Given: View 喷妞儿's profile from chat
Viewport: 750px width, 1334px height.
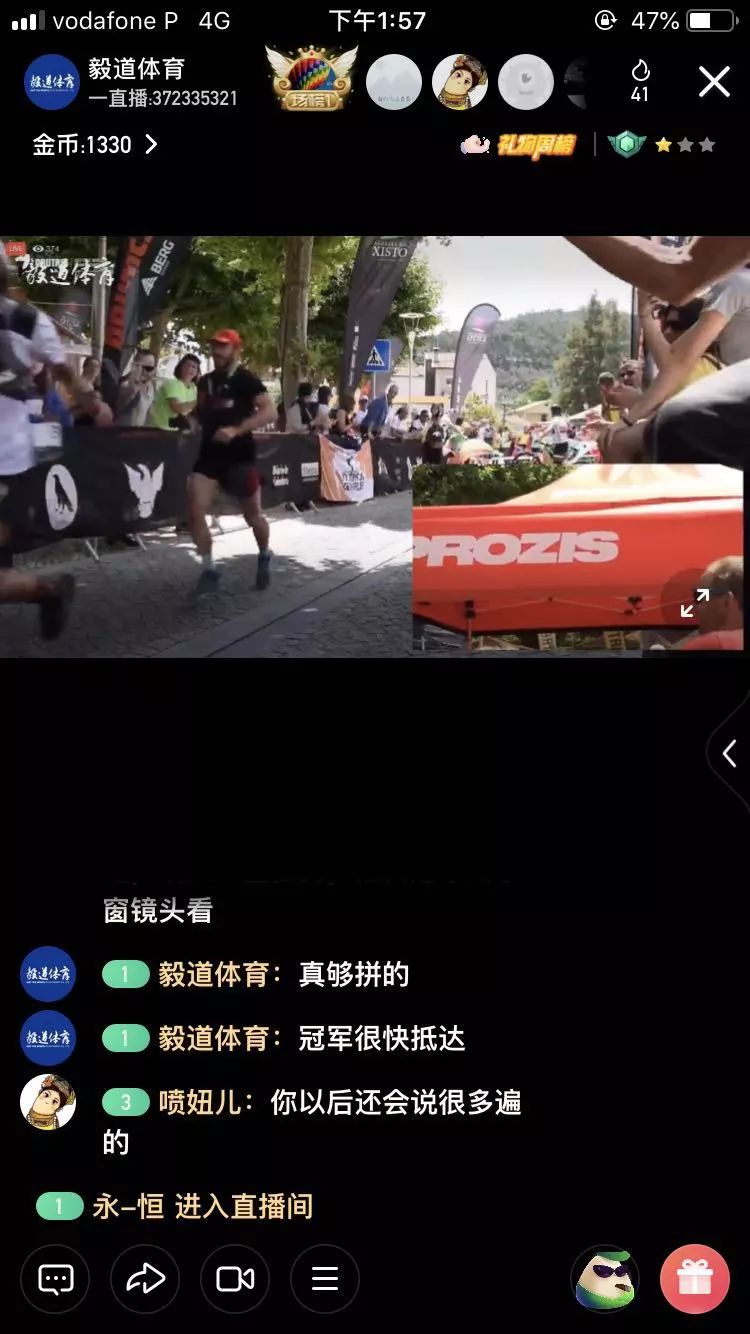Looking at the screenshot, I should (x=48, y=1102).
